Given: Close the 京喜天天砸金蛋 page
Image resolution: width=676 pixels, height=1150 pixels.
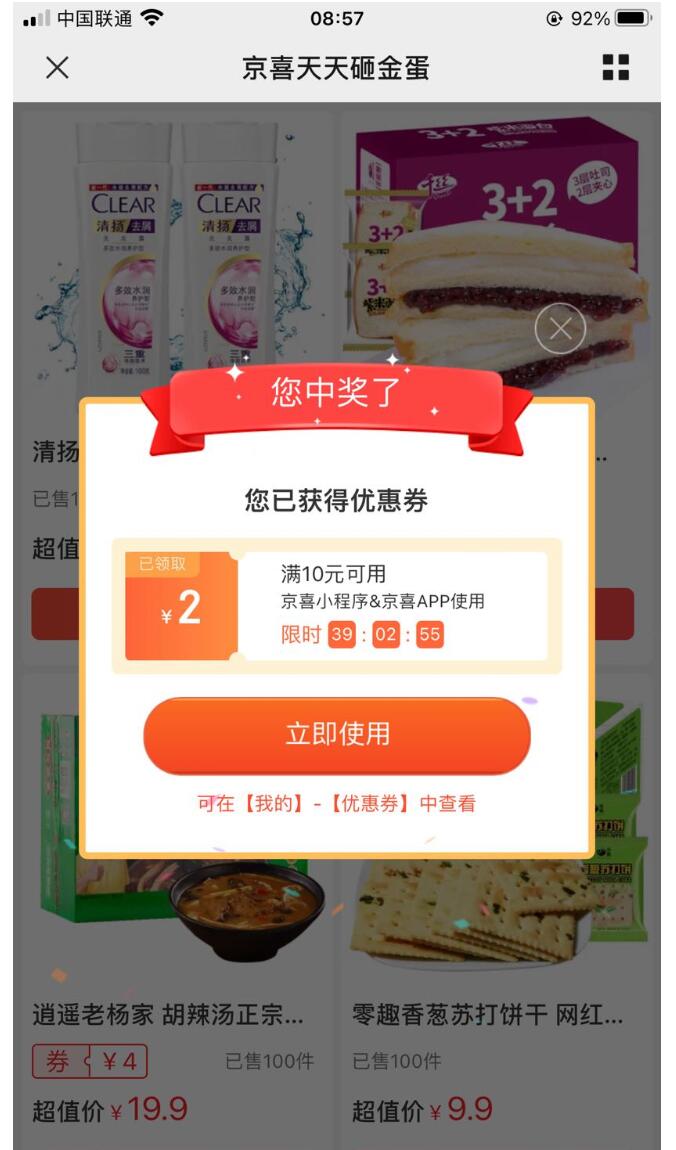Looking at the screenshot, I should click(x=58, y=68).
